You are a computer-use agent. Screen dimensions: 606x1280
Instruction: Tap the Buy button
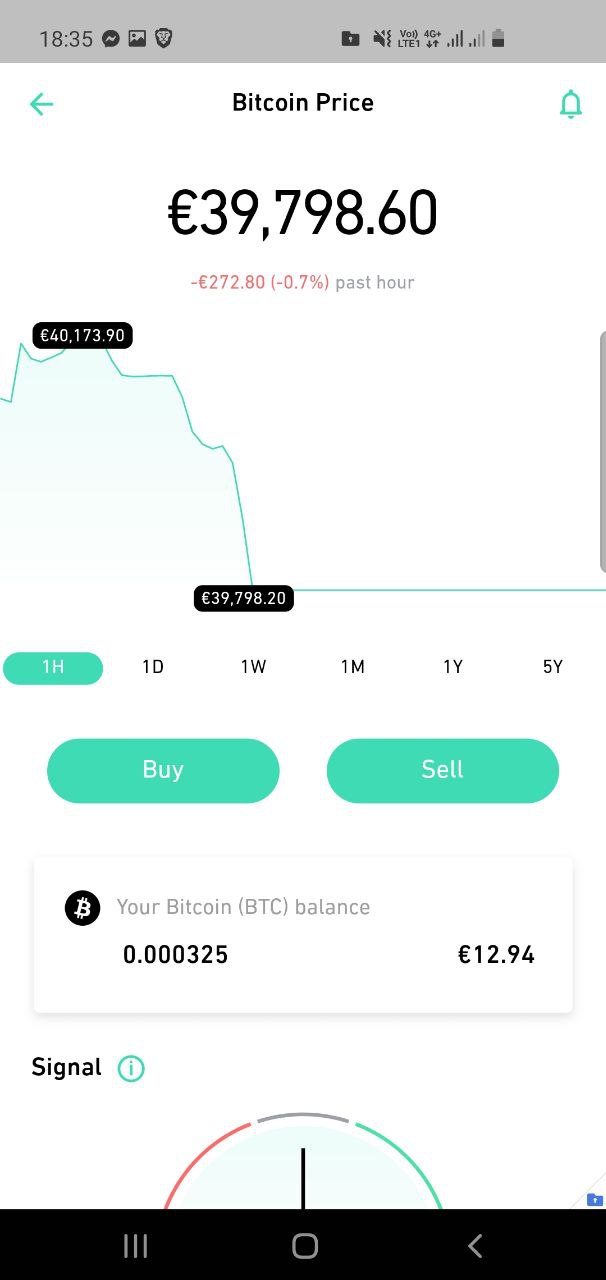point(163,770)
